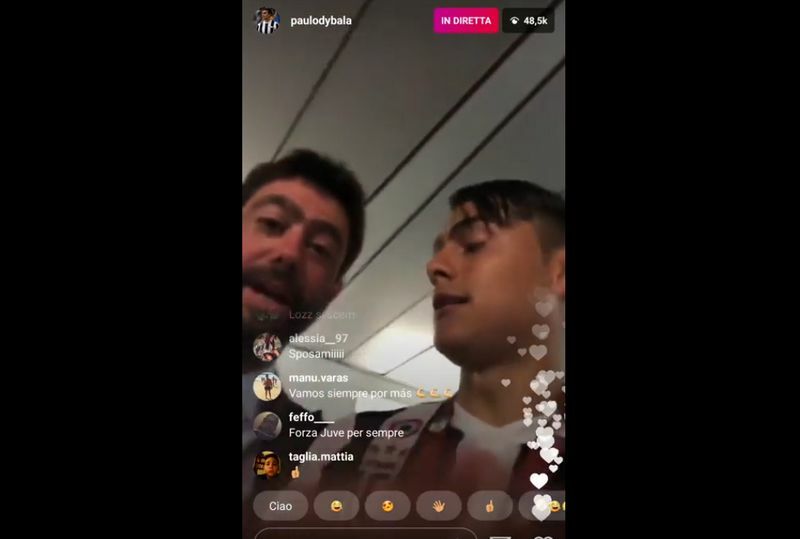800x539 pixels.
Task: Tap the IN DIRETTA live badge
Action: [465, 20]
